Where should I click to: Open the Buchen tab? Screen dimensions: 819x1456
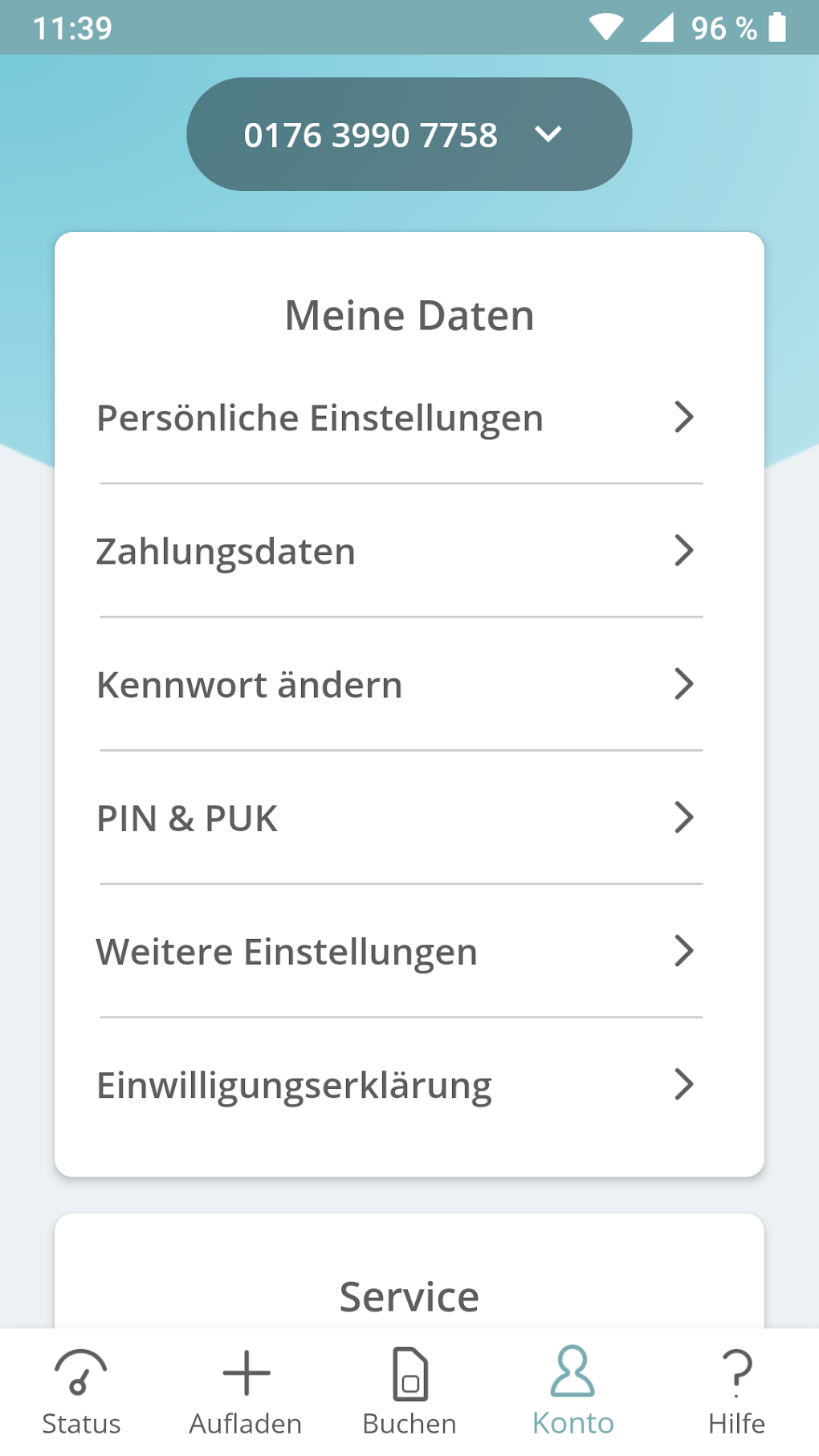pos(409,1392)
